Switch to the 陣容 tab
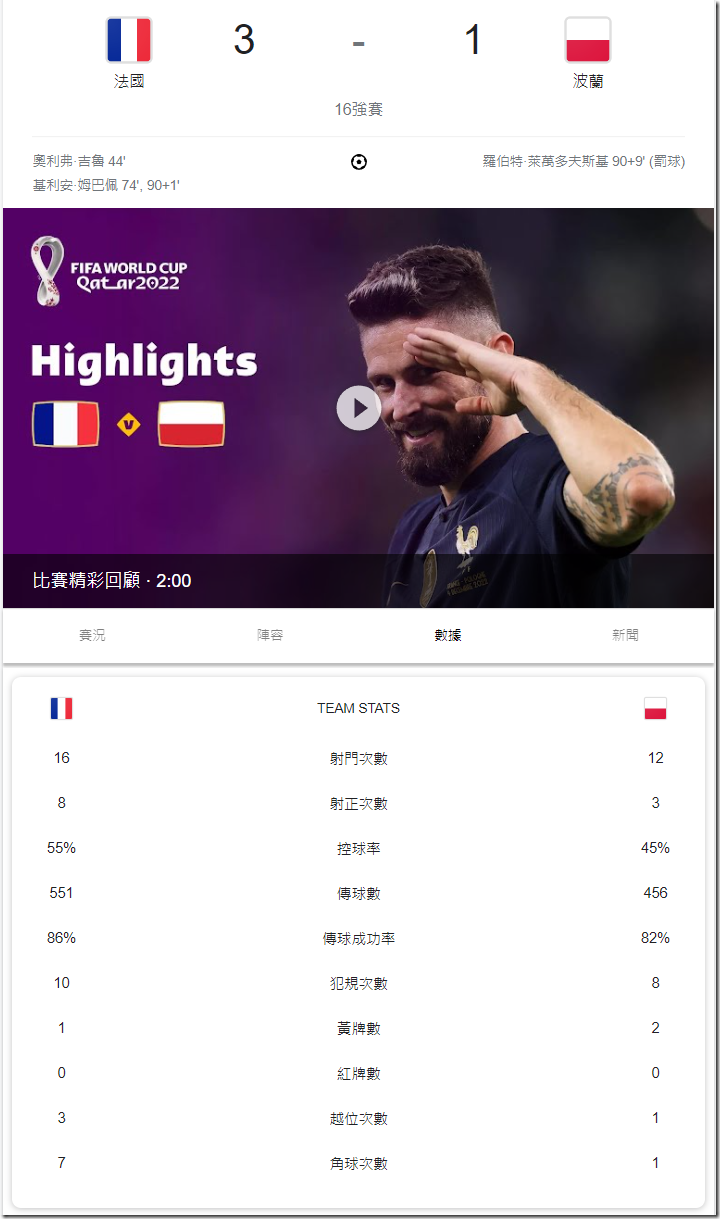Screen dimensions: 720x1219 pos(270,635)
